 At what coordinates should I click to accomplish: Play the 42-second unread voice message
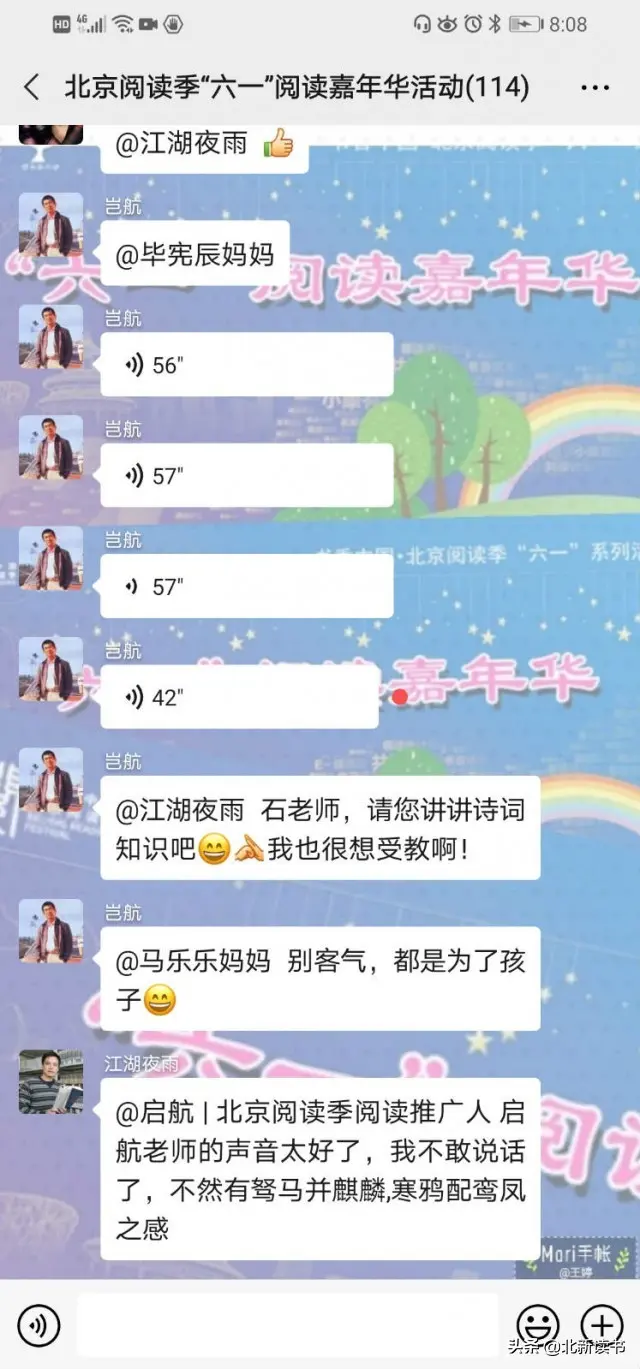(x=240, y=697)
